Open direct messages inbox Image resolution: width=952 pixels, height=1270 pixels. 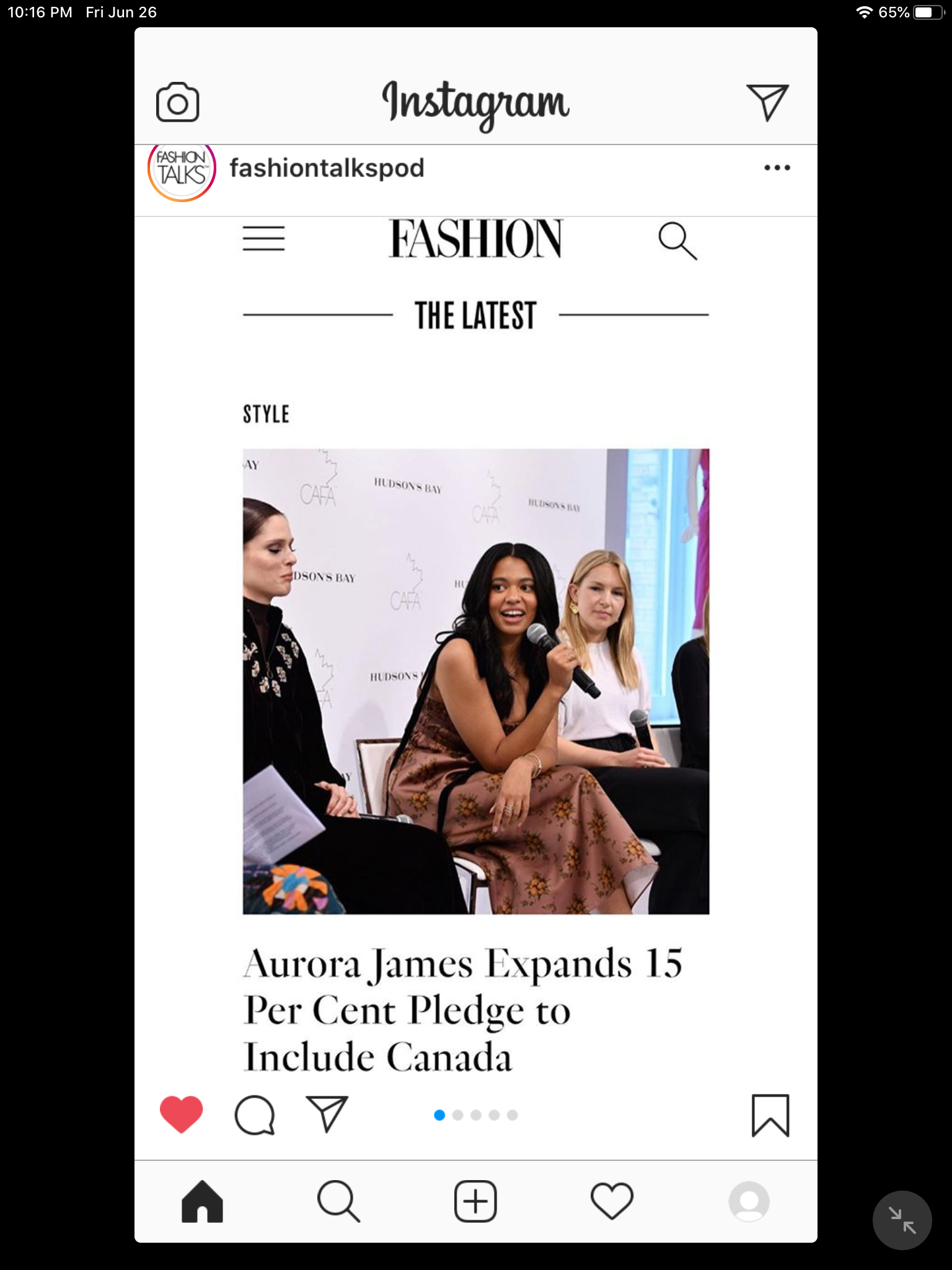click(767, 102)
